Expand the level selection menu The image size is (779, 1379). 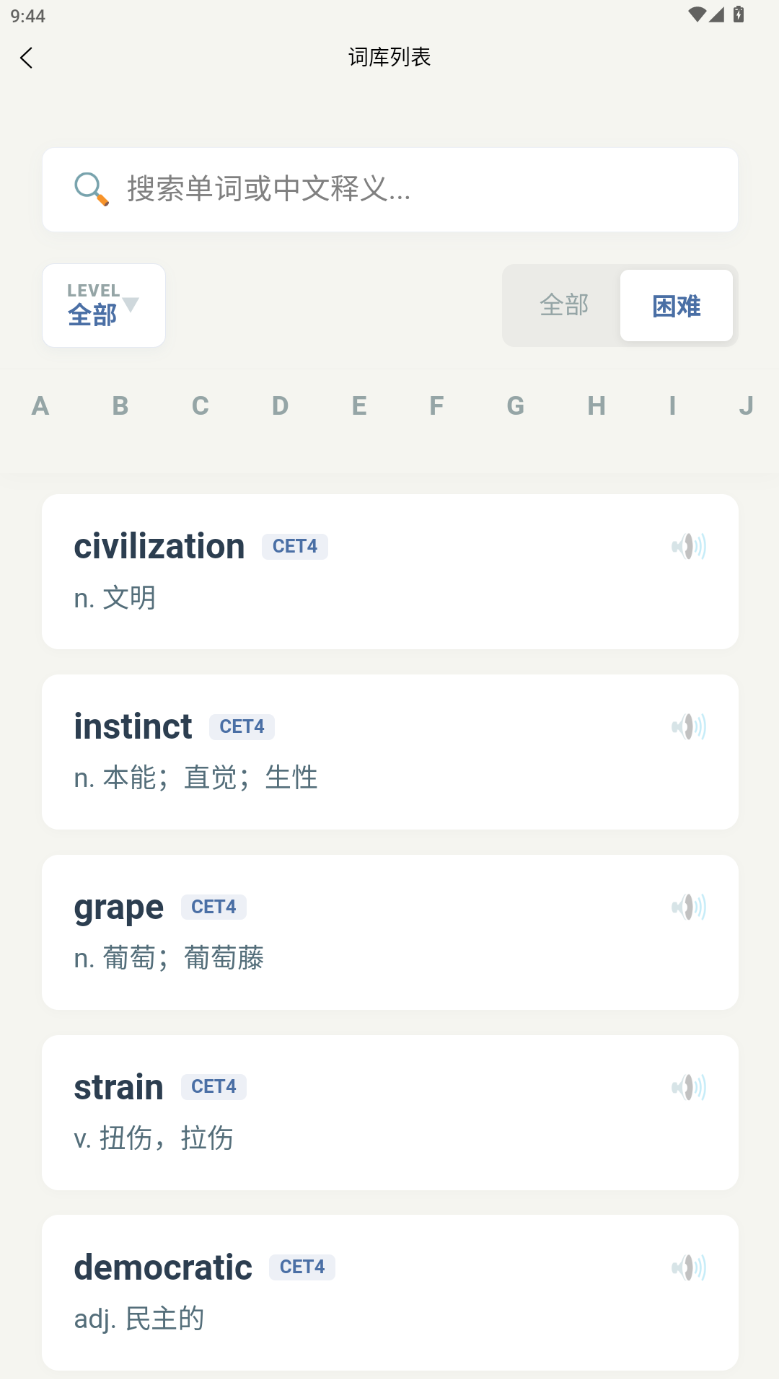[x=103, y=305]
